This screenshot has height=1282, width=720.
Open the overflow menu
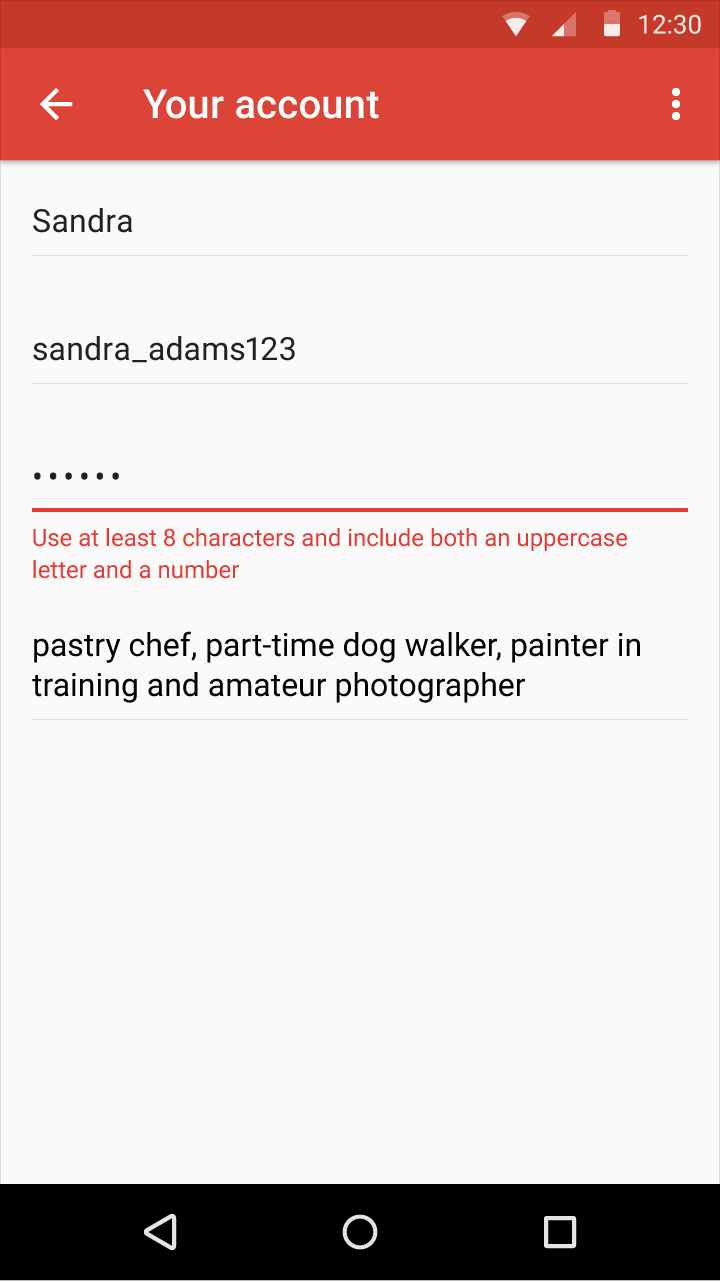(676, 104)
